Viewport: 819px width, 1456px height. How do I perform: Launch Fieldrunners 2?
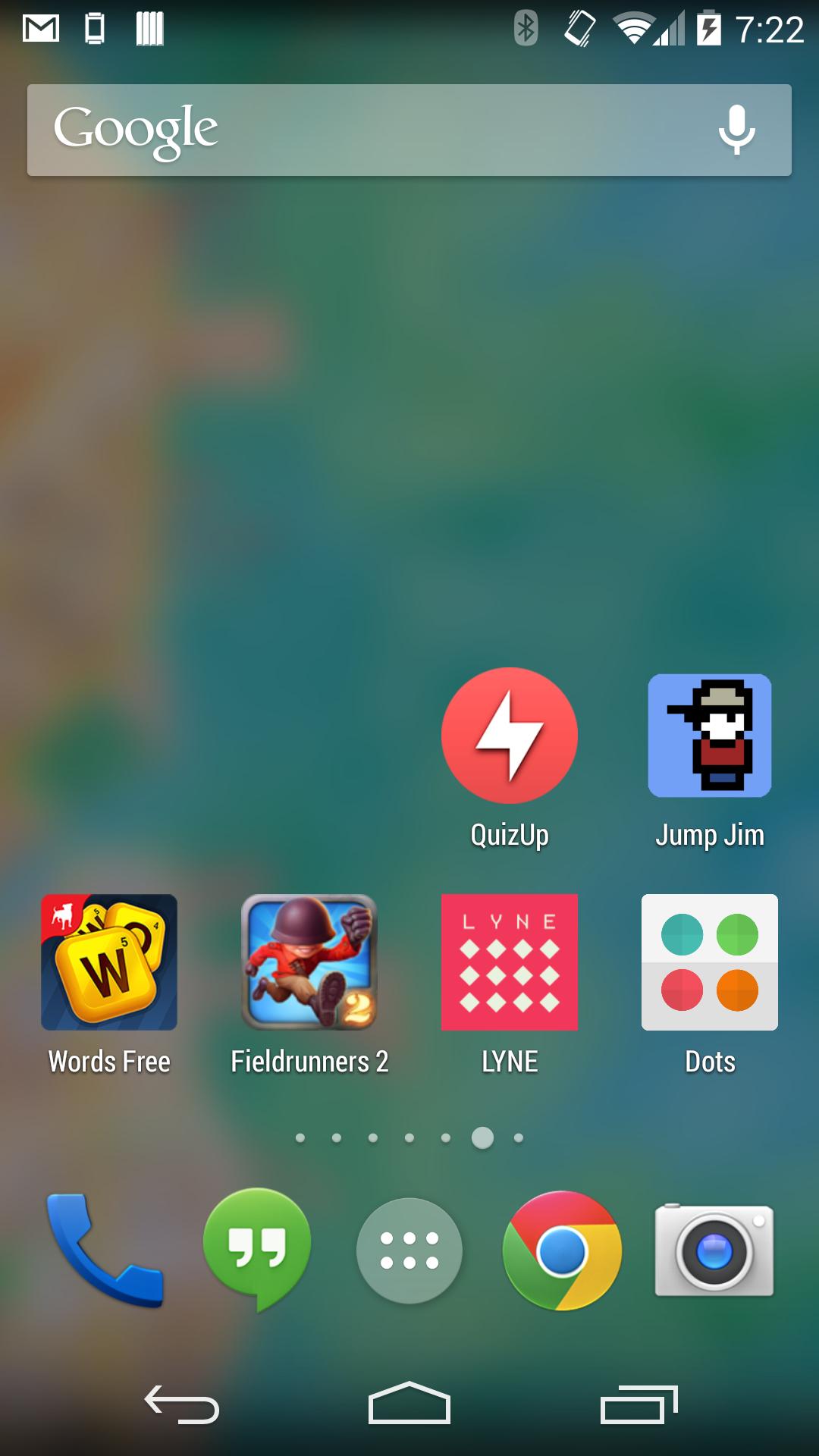(309, 962)
